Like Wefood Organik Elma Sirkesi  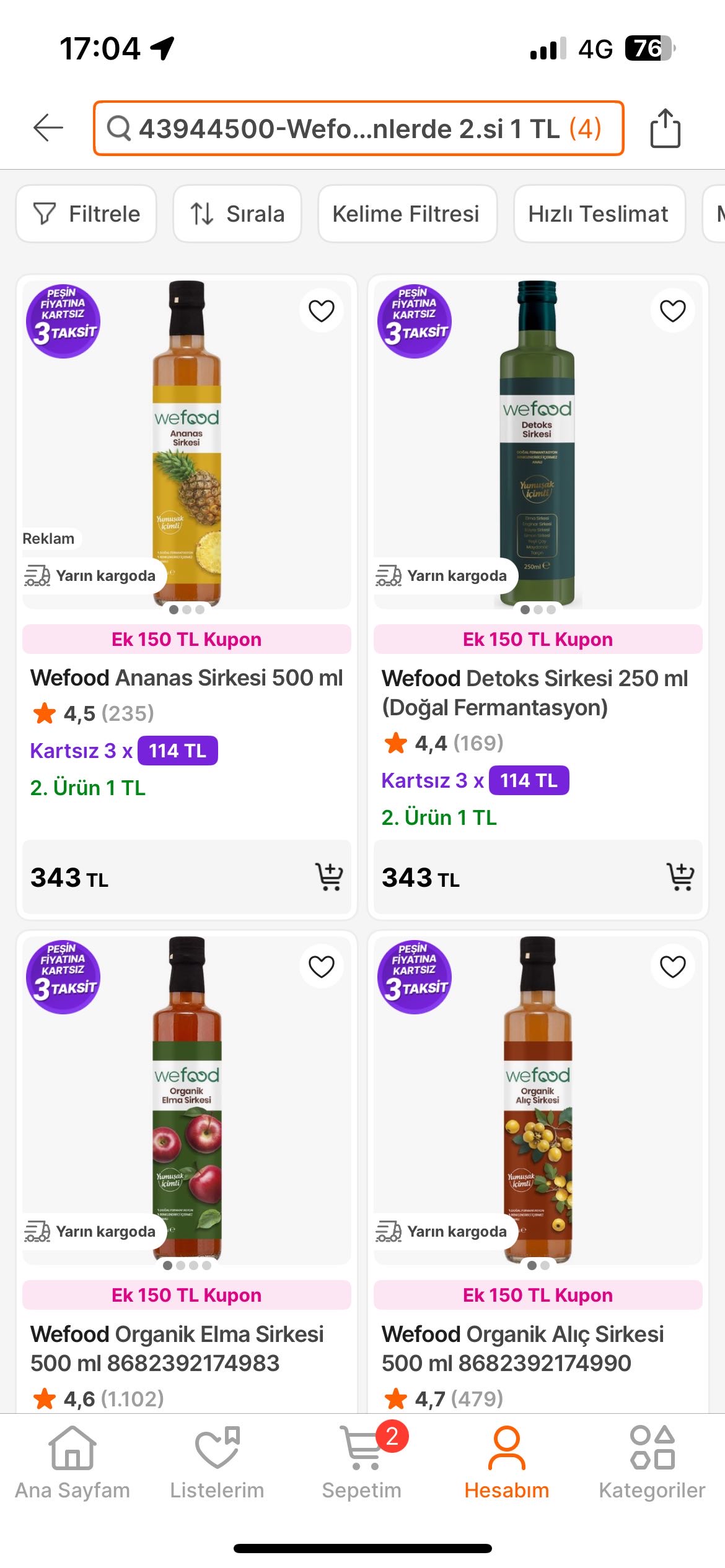[321, 966]
